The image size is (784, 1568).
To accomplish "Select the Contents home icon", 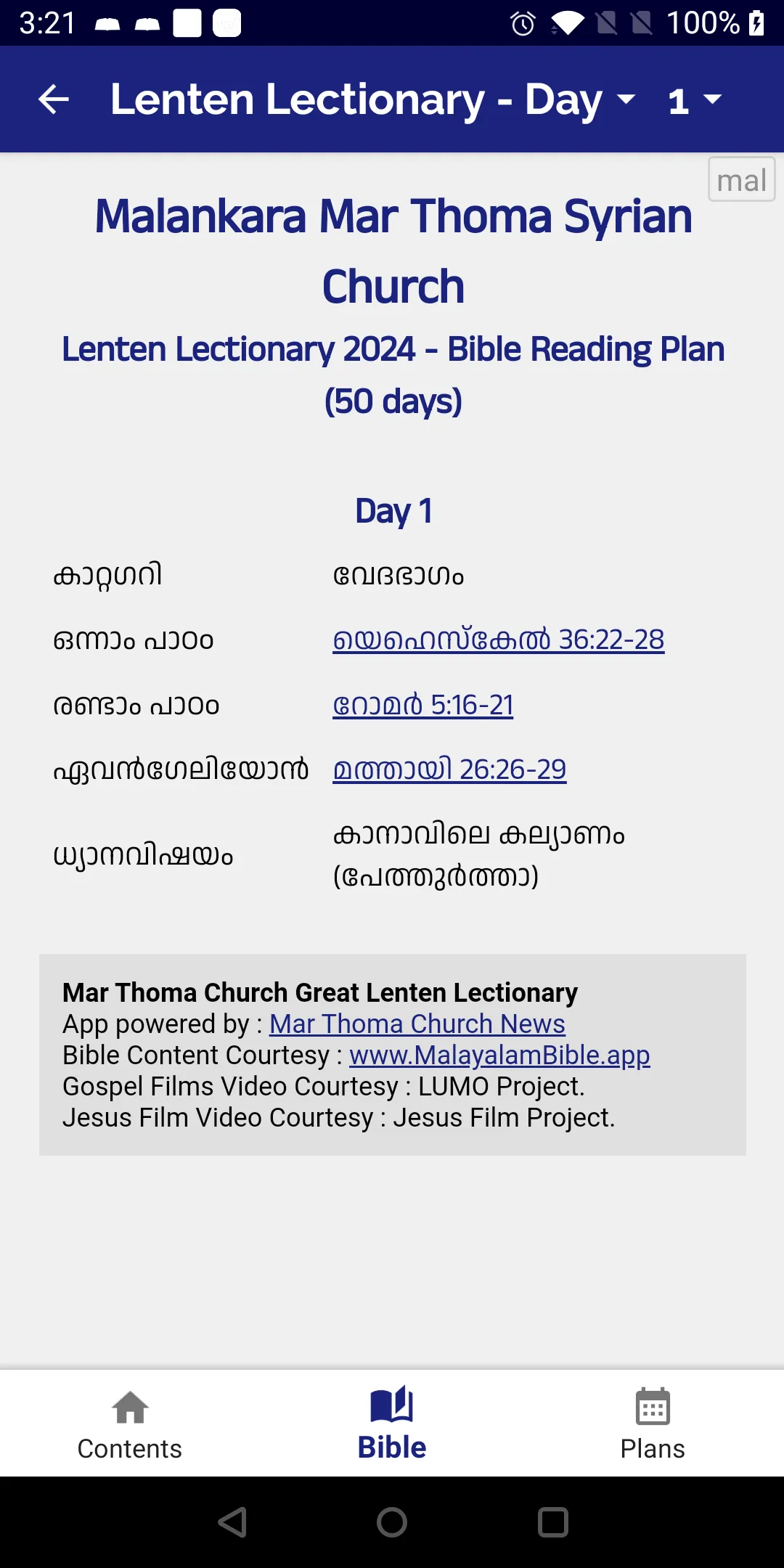I will 130,1408.
